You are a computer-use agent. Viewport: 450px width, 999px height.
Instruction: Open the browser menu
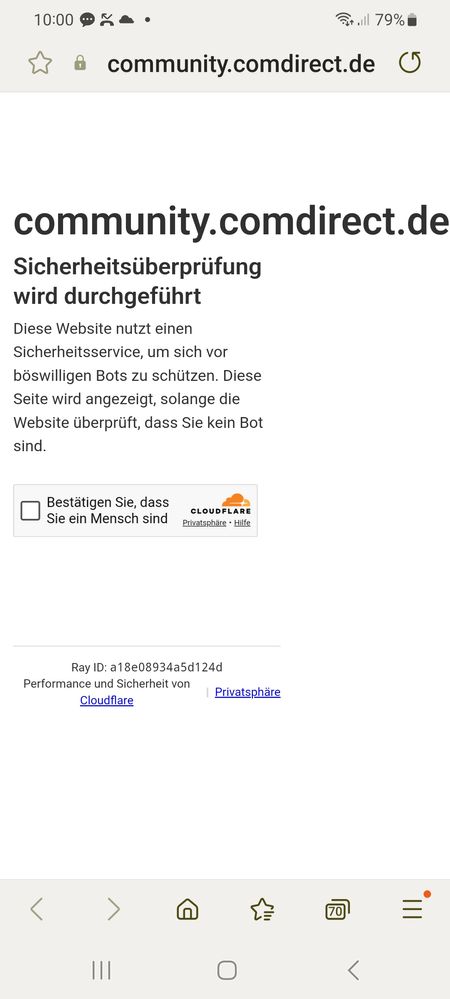click(412, 909)
